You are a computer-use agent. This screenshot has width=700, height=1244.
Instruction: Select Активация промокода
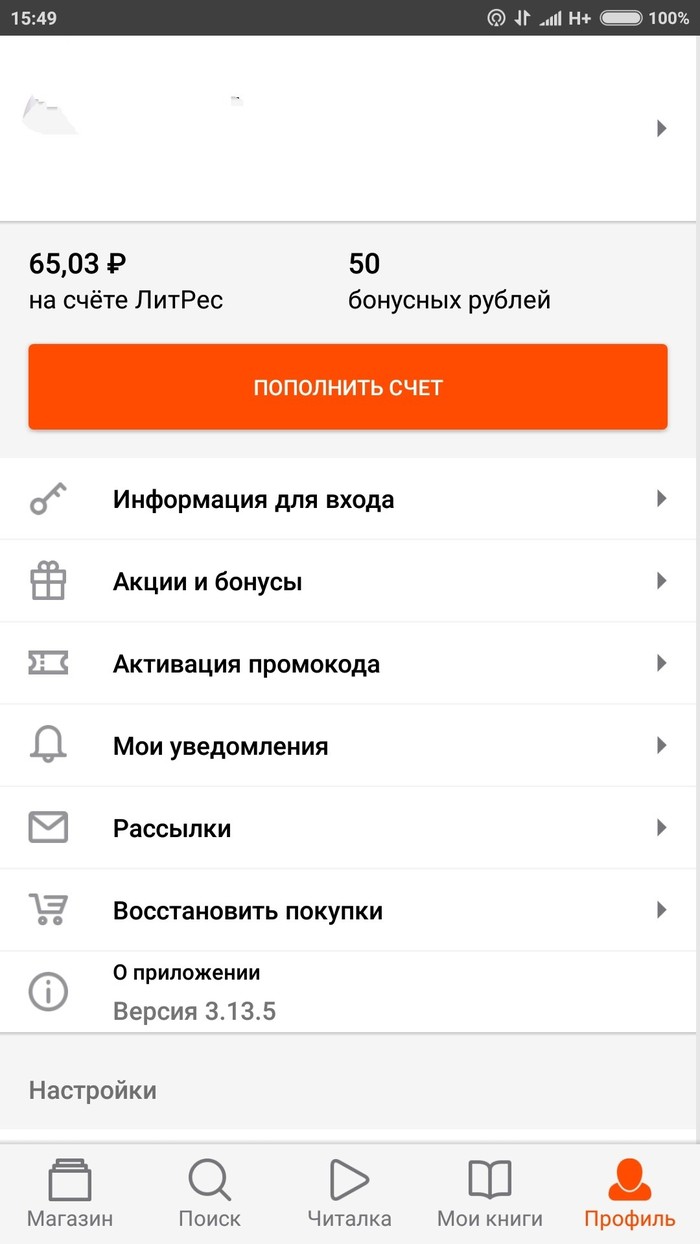(348, 664)
